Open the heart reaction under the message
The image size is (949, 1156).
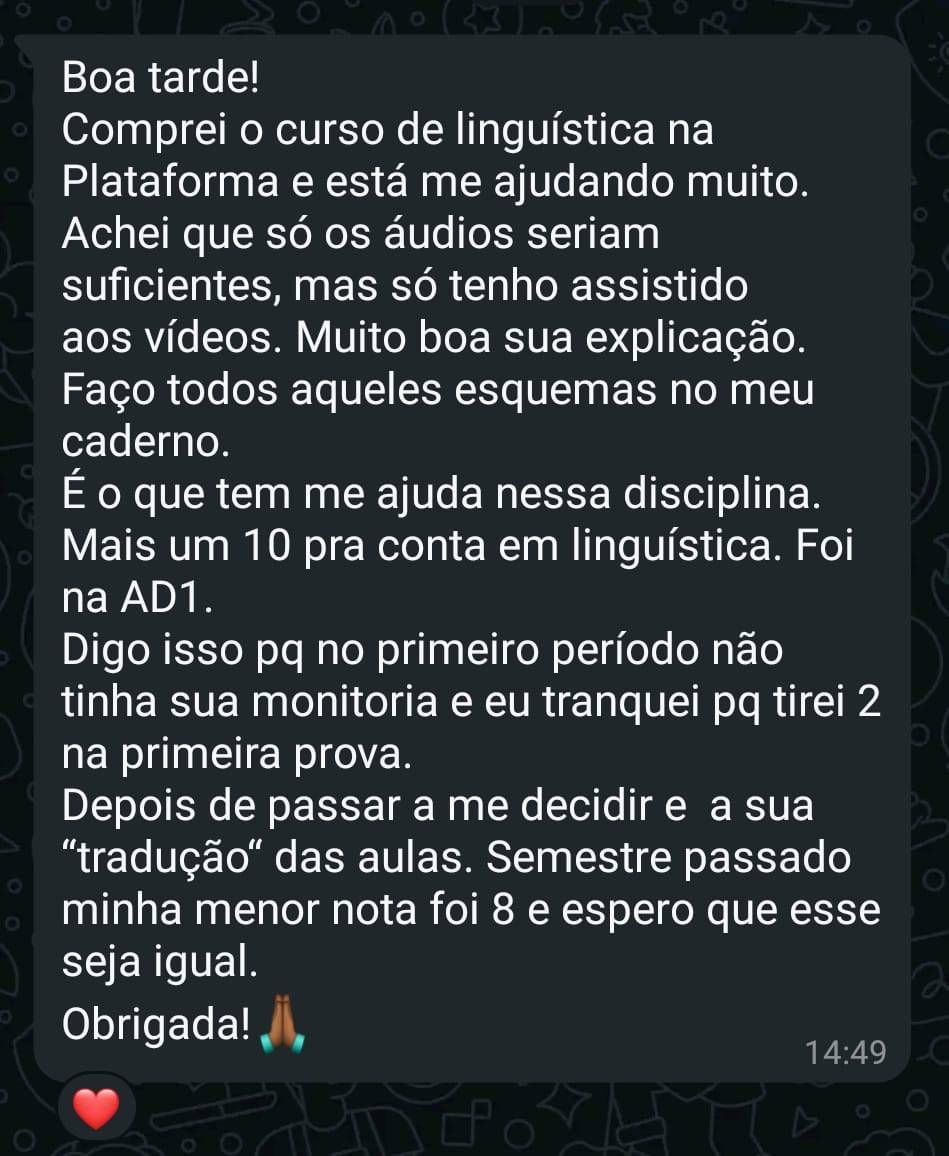[x=96, y=1108]
